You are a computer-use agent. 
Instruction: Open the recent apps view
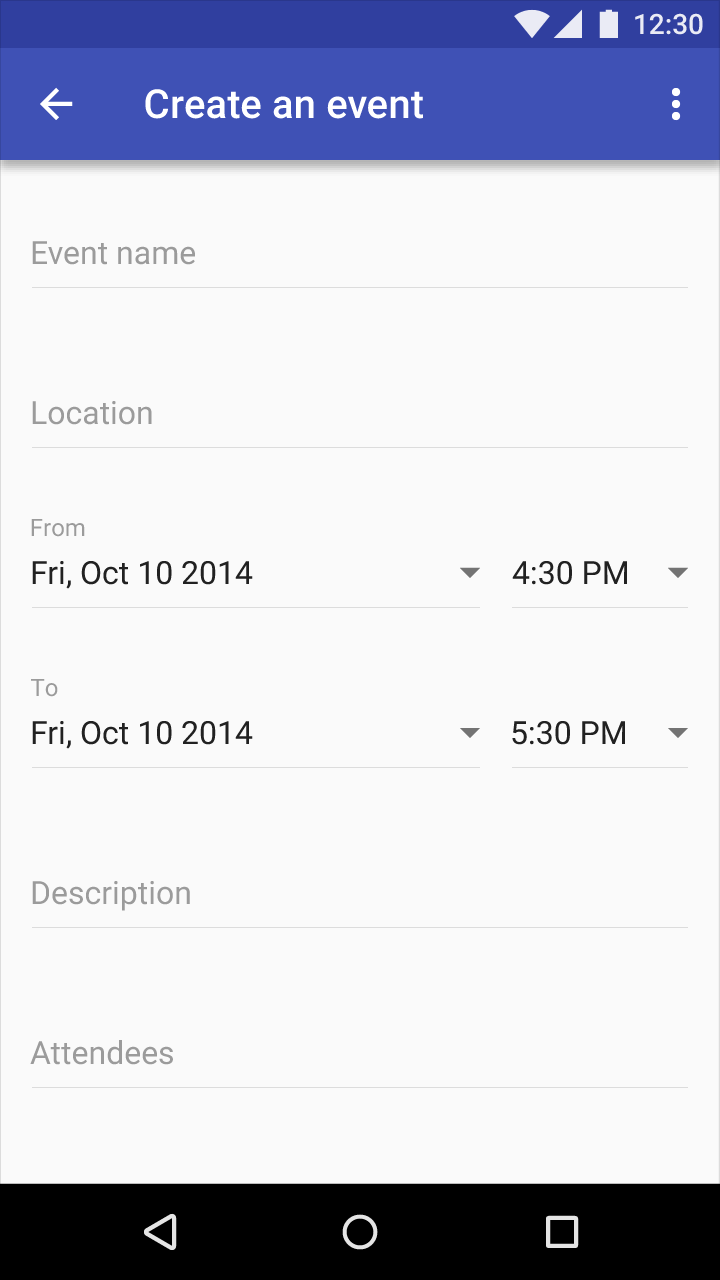click(x=562, y=1232)
